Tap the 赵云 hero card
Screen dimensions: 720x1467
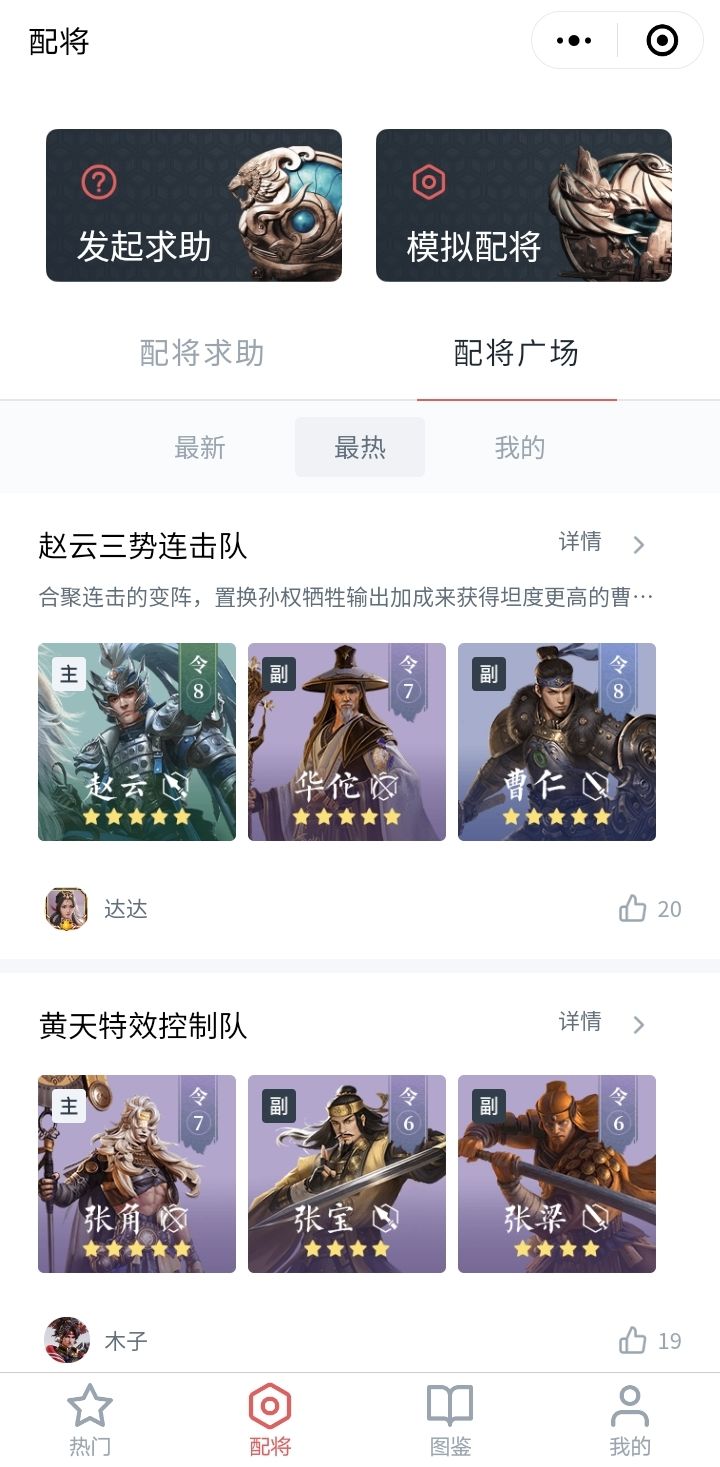137,742
